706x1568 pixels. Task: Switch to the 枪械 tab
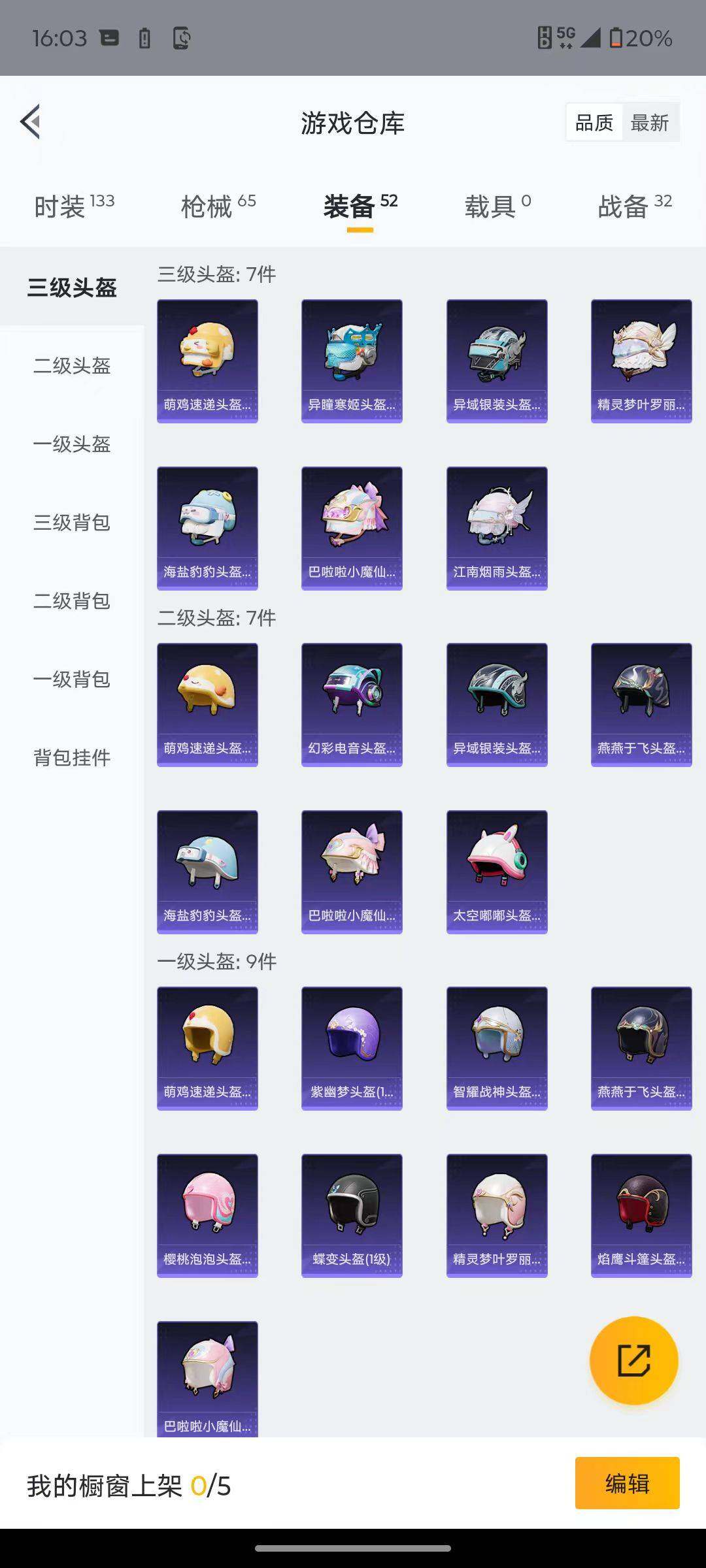pos(218,206)
